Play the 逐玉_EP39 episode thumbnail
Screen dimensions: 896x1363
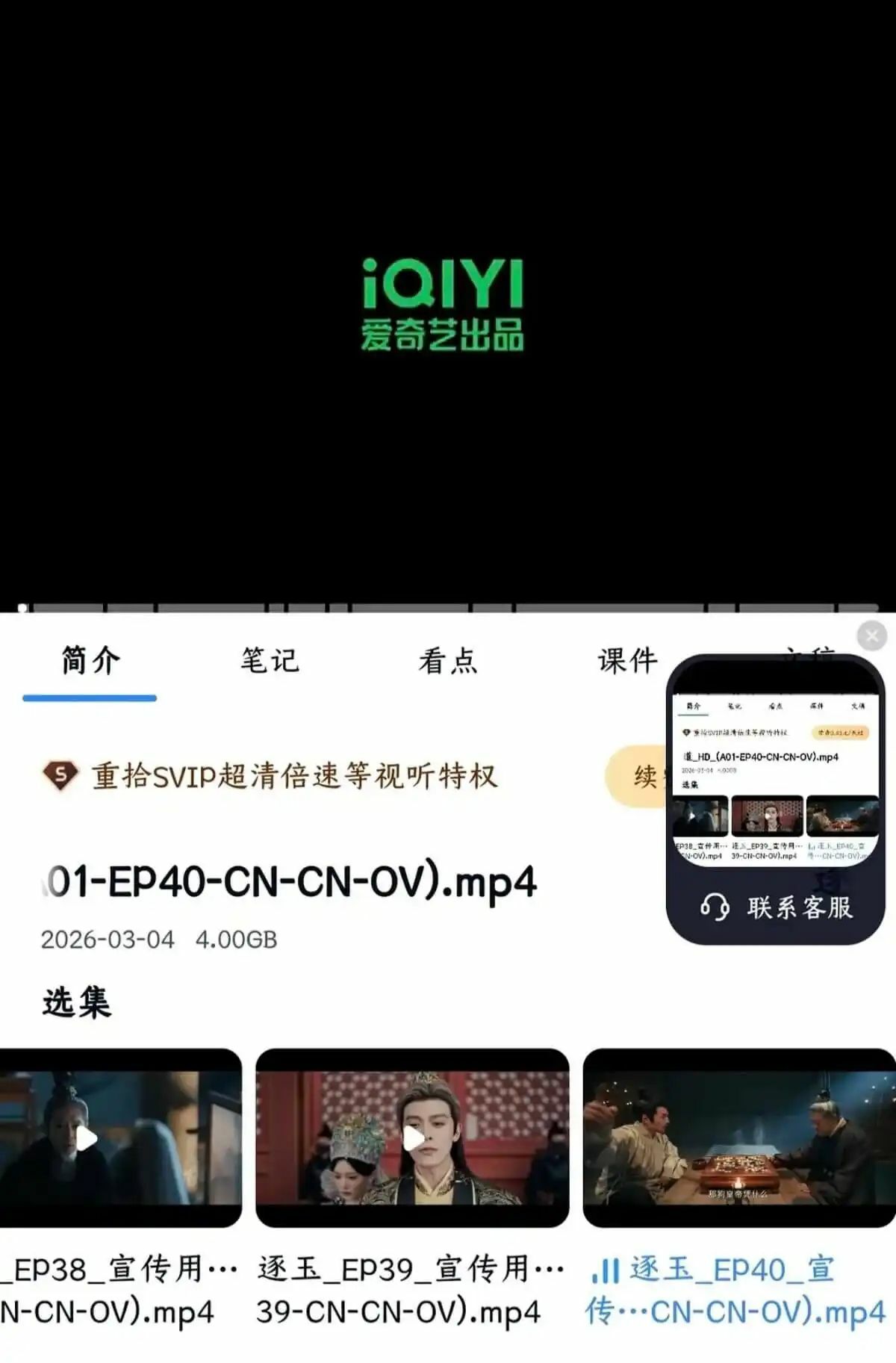[x=412, y=1137]
